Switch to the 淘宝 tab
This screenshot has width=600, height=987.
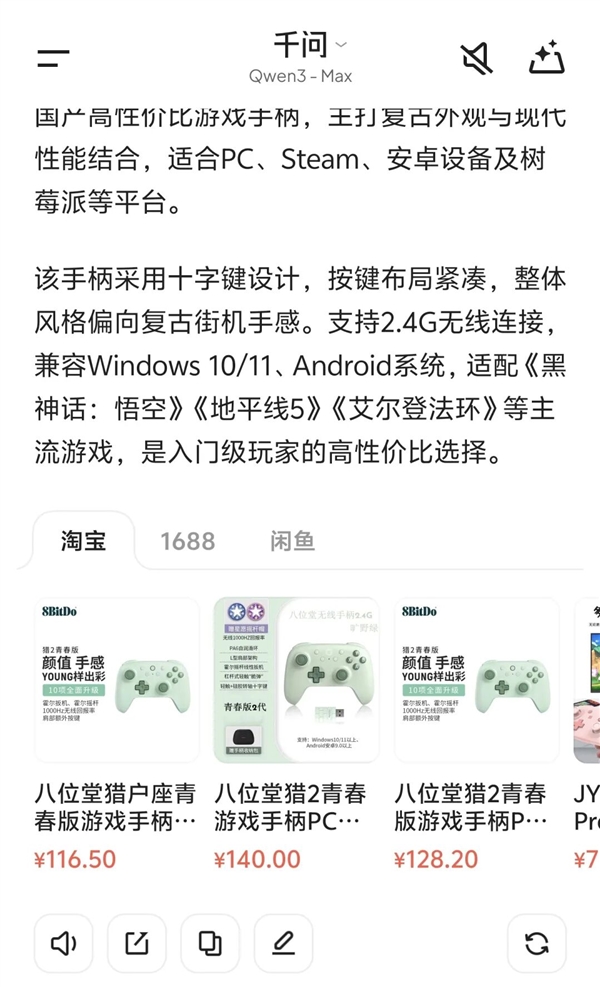(83, 541)
